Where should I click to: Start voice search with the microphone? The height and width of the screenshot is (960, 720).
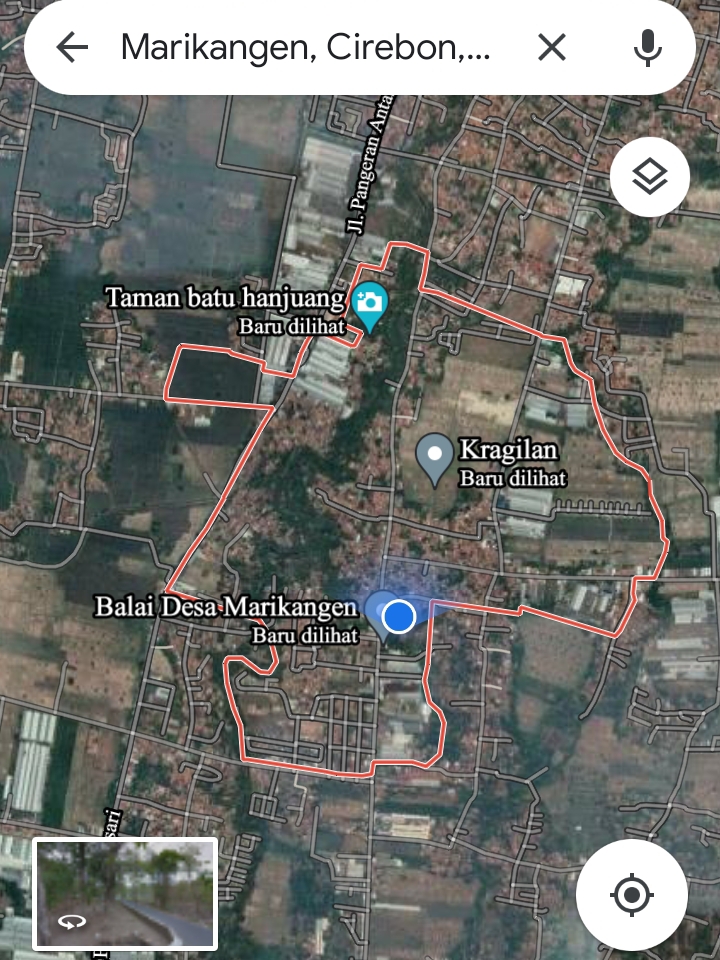pos(648,47)
